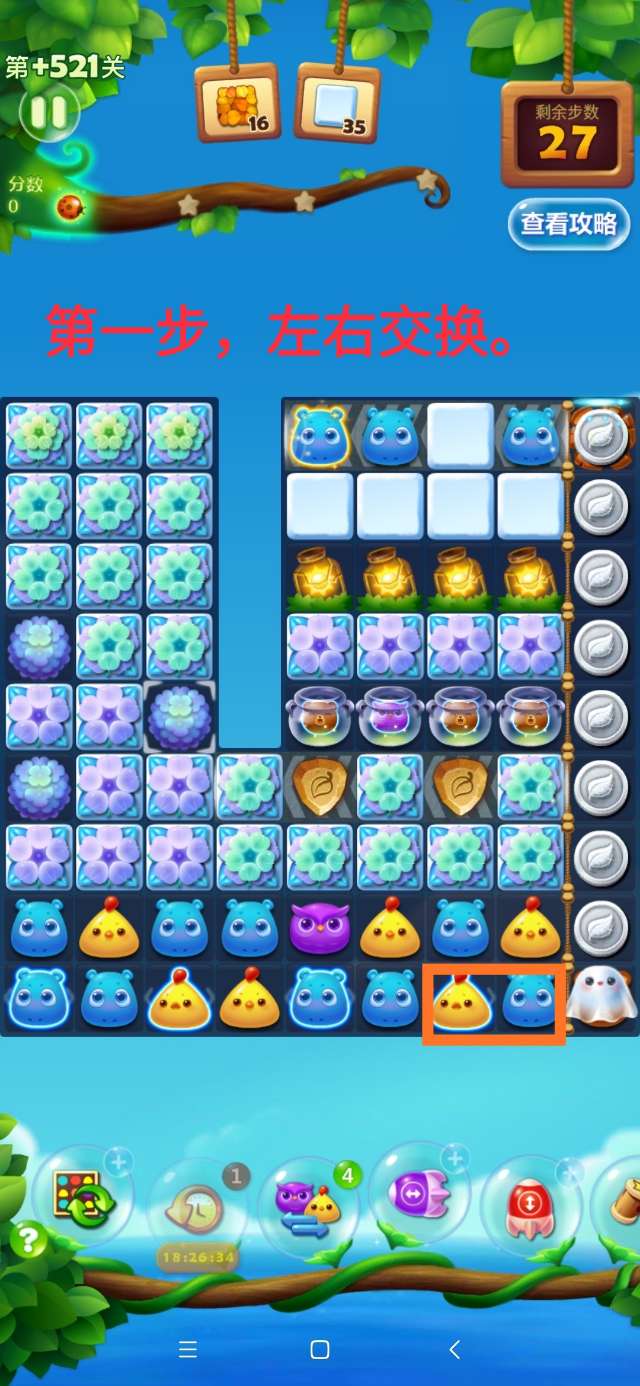
Task: Return to home via system home button
Action: 320,1350
